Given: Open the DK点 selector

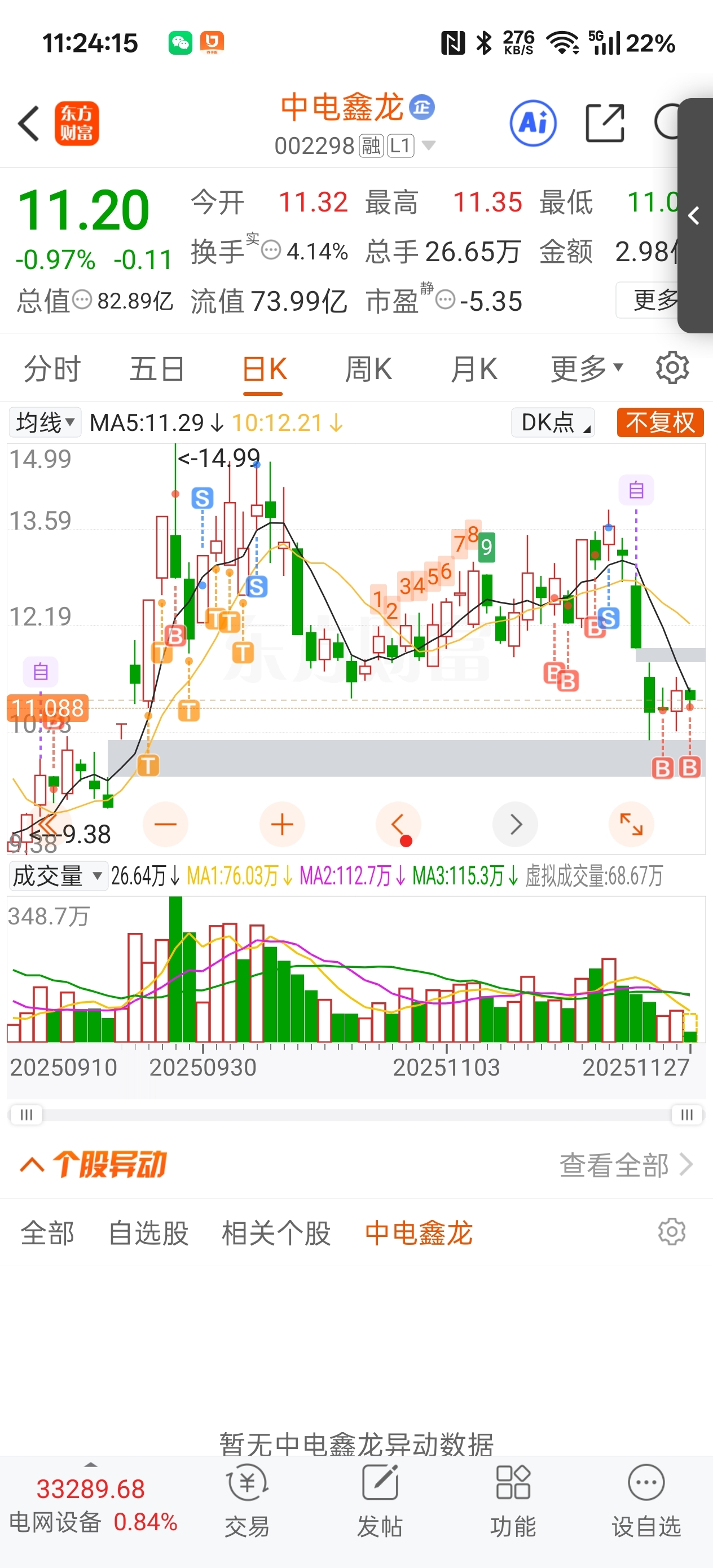Looking at the screenshot, I should [553, 422].
